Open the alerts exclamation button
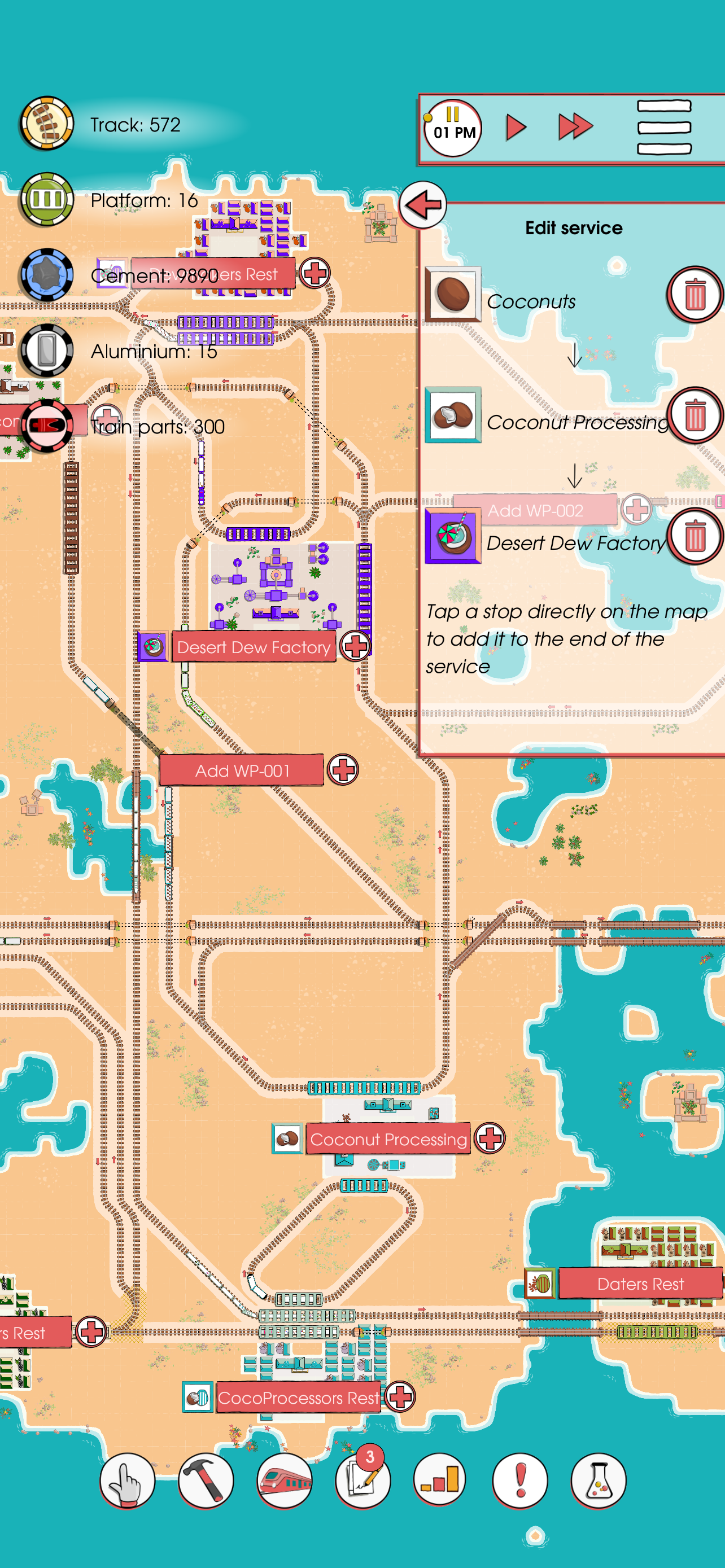This screenshot has width=725, height=1568. coord(519,1481)
